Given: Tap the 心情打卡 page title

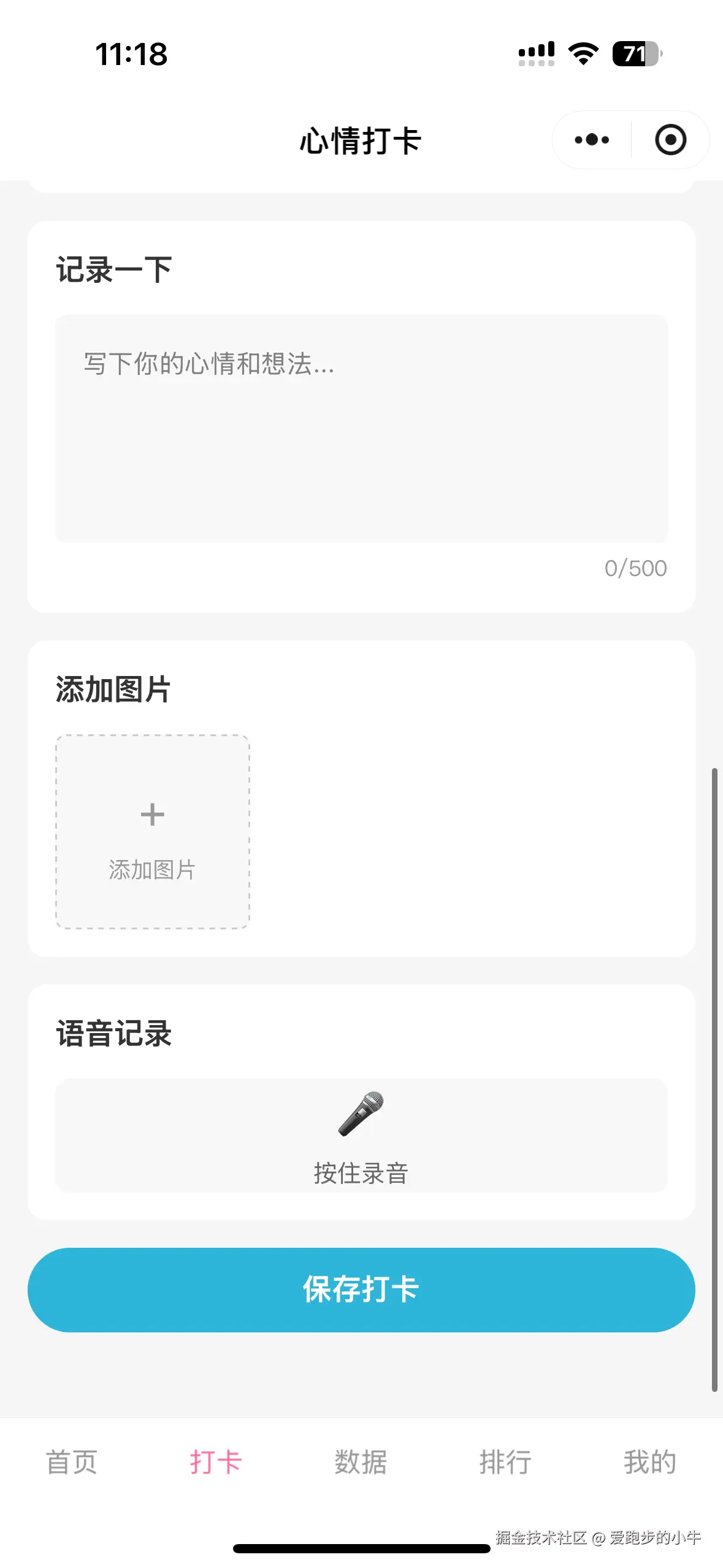Looking at the screenshot, I should click(361, 140).
